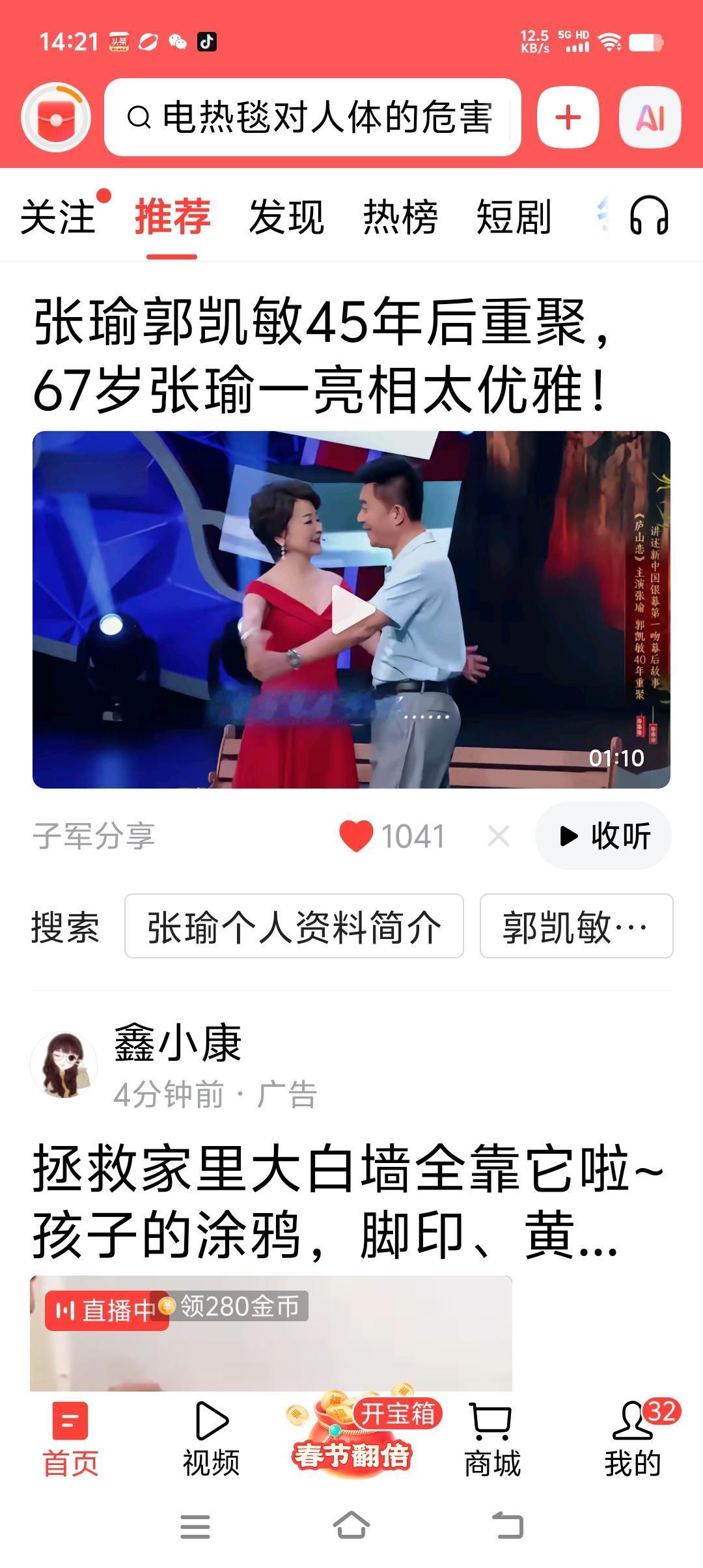Play the 张瑜郭凯敏 reunion video

pyautogui.click(x=351, y=609)
